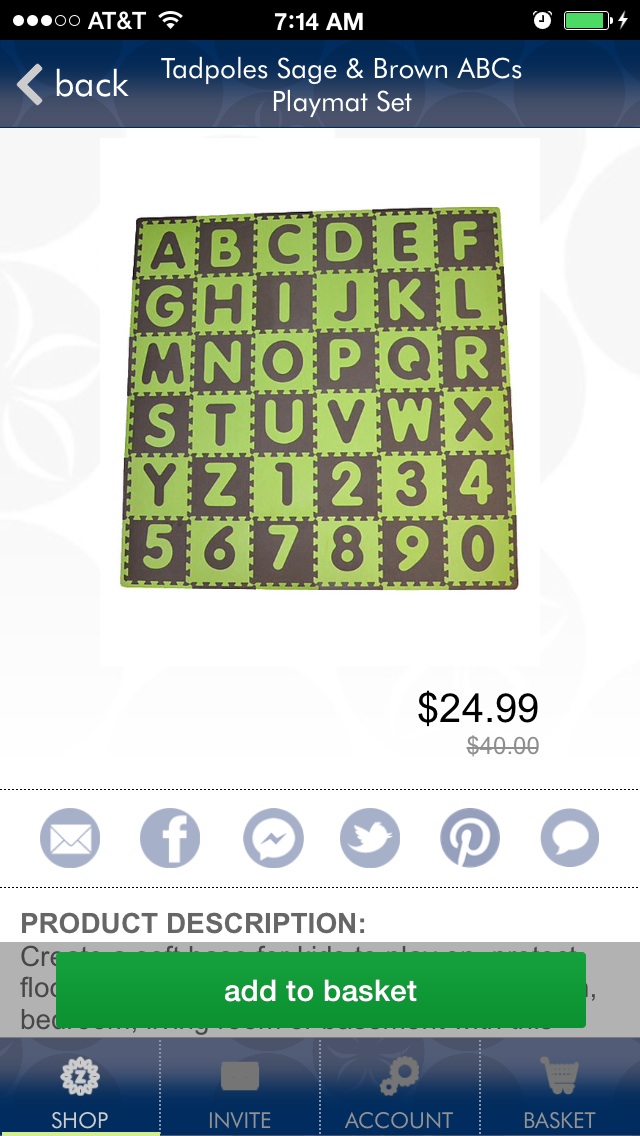This screenshot has height=1136, width=640.
Task: Add the playmat set to basket
Action: (x=320, y=991)
